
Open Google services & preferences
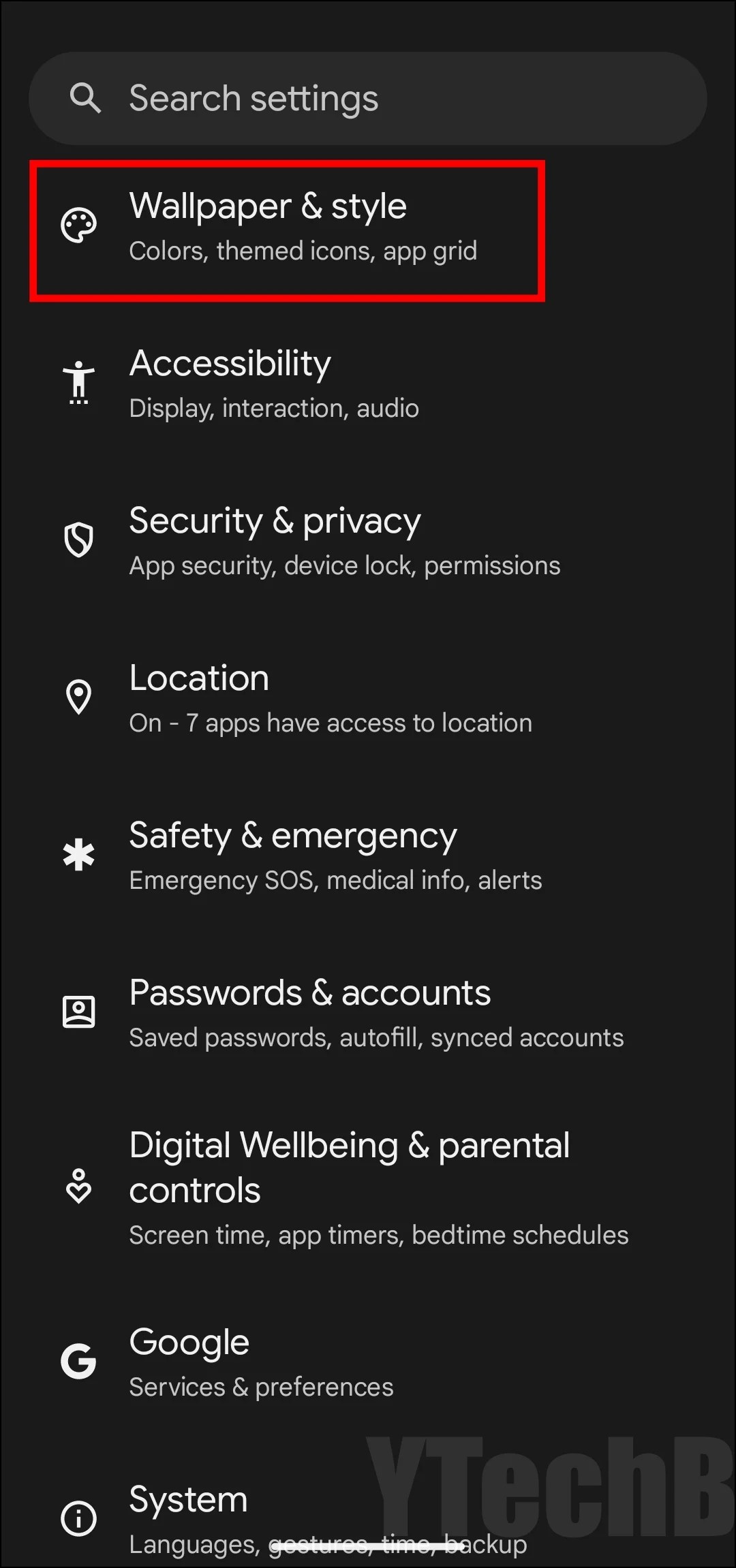coord(259,1362)
